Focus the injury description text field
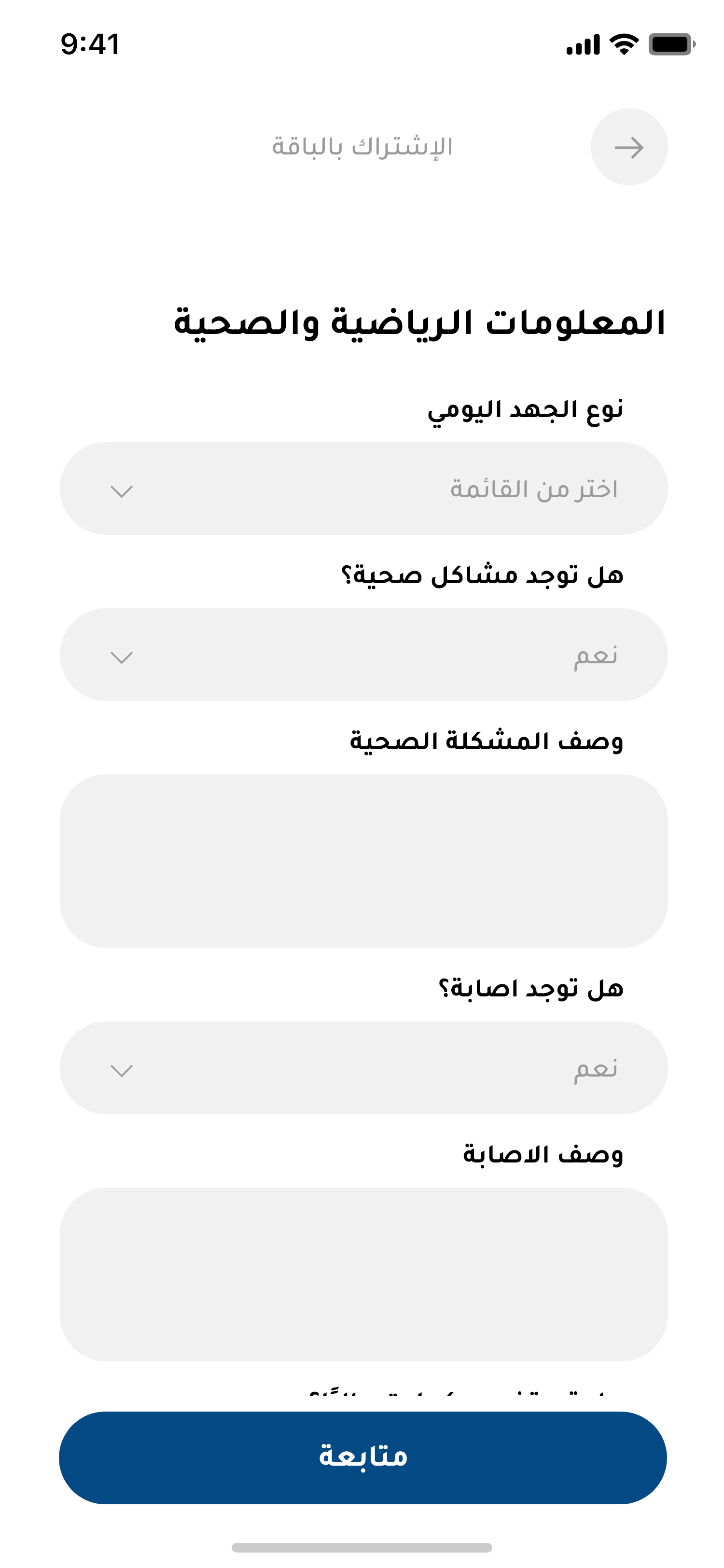 click(x=363, y=1274)
